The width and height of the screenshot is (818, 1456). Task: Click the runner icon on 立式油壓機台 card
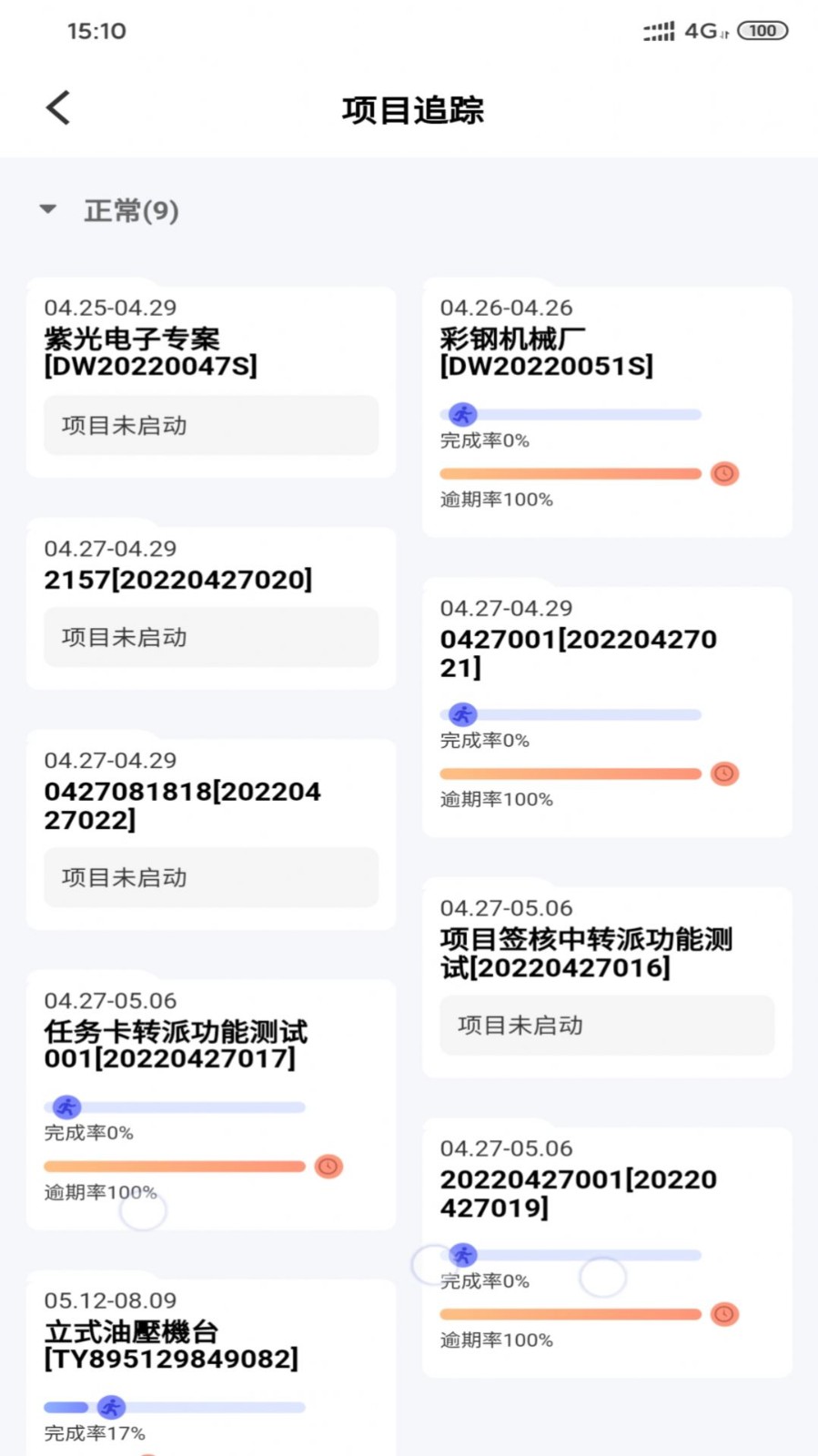(110, 1407)
